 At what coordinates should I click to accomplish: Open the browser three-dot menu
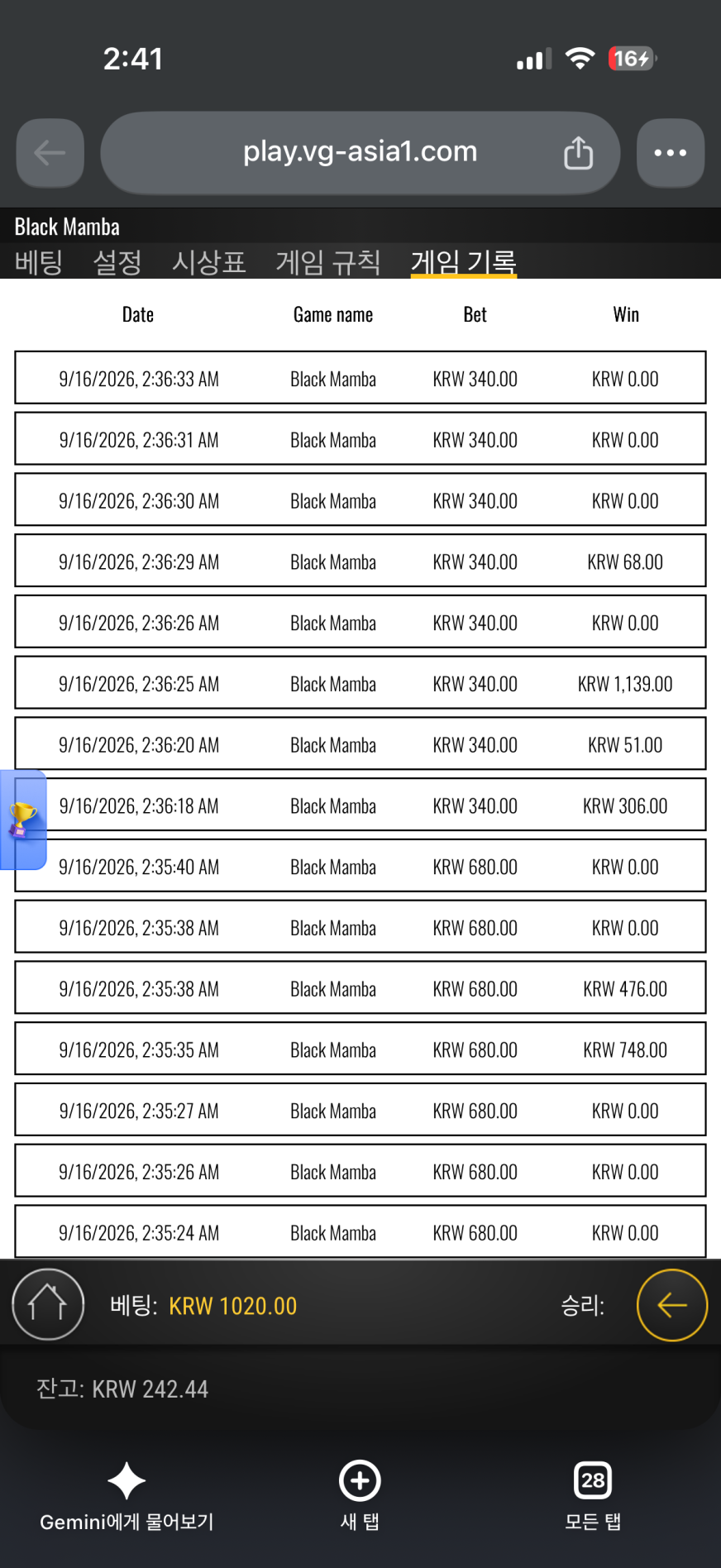(671, 153)
